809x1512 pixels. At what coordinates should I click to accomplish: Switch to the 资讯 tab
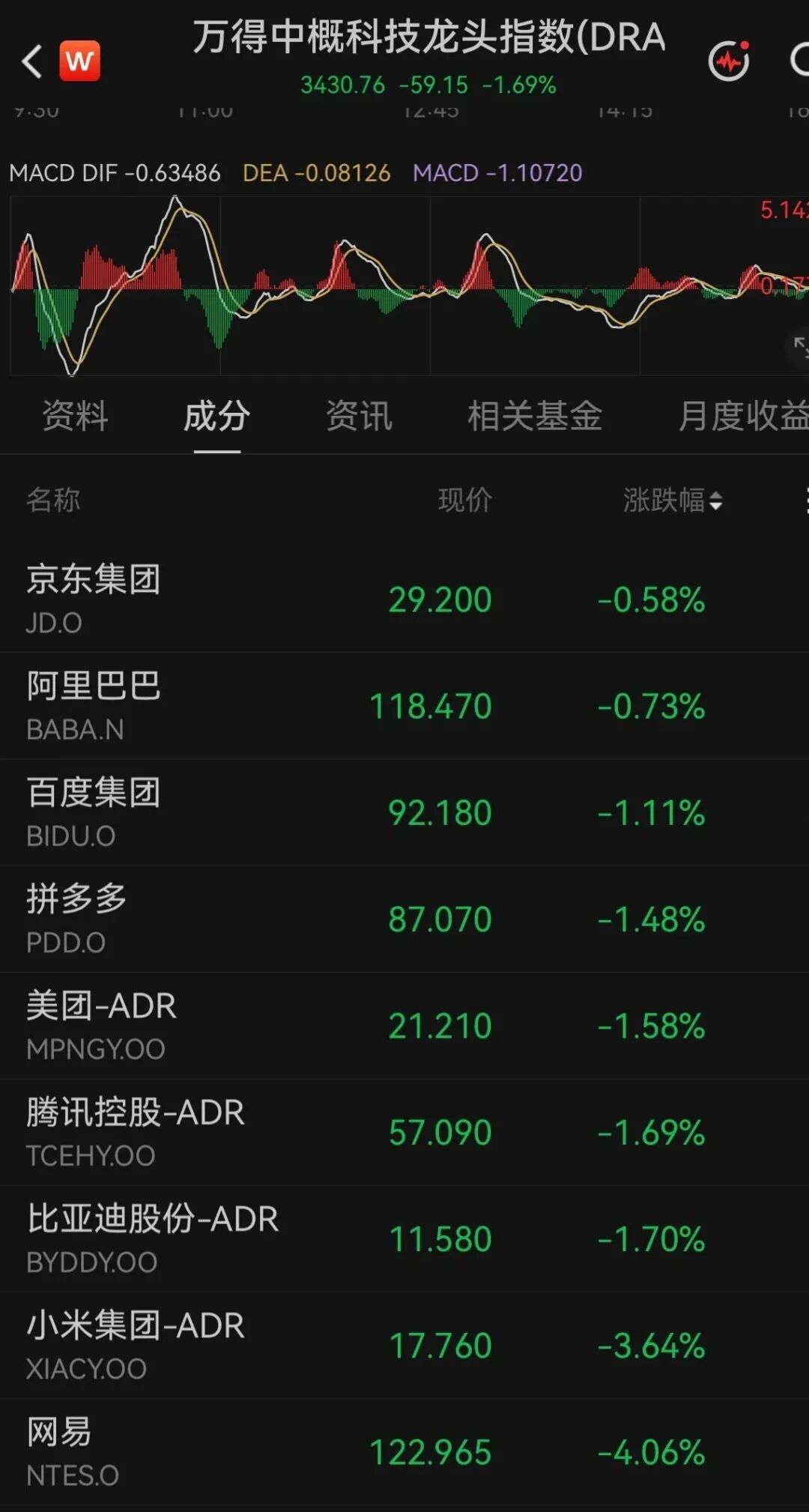coord(359,416)
